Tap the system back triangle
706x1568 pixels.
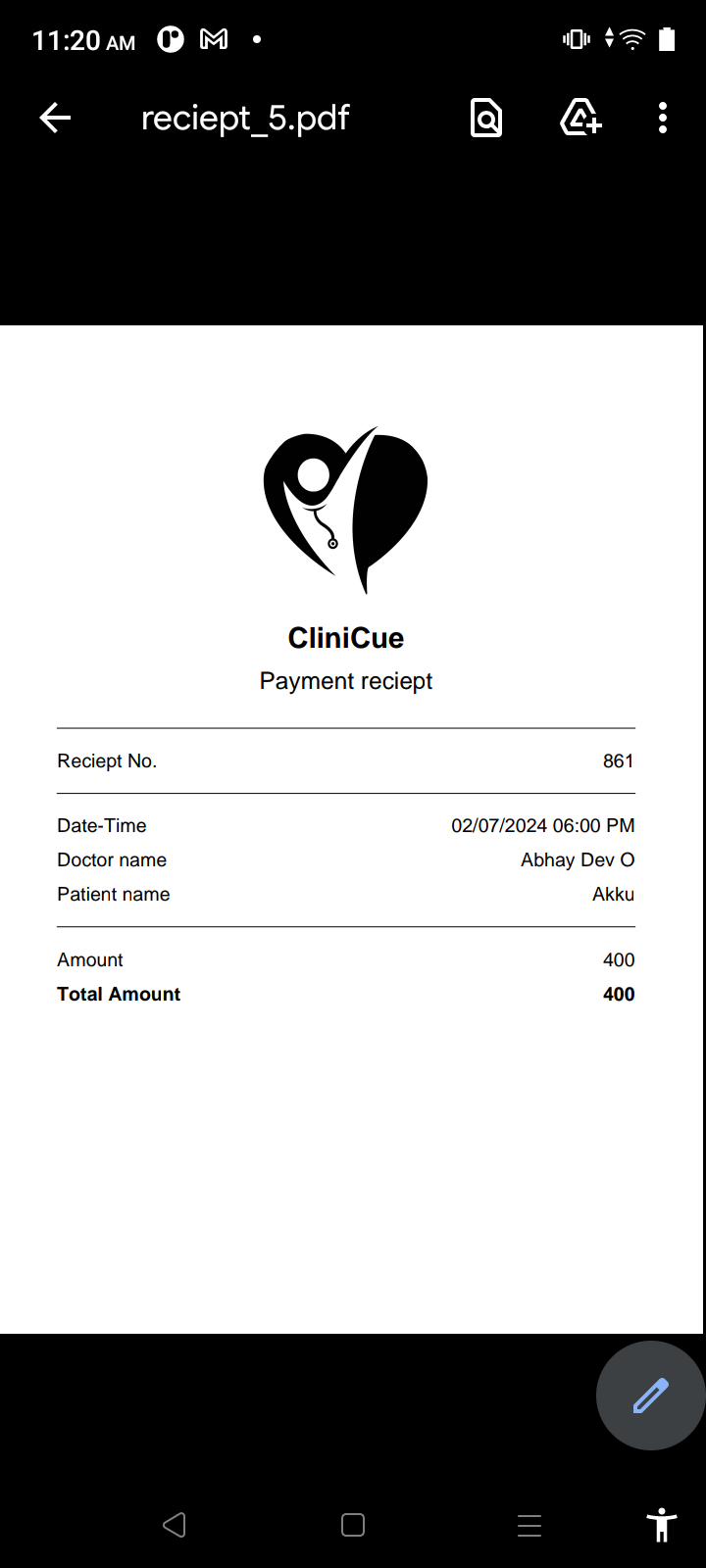(x=175, y=1525)
